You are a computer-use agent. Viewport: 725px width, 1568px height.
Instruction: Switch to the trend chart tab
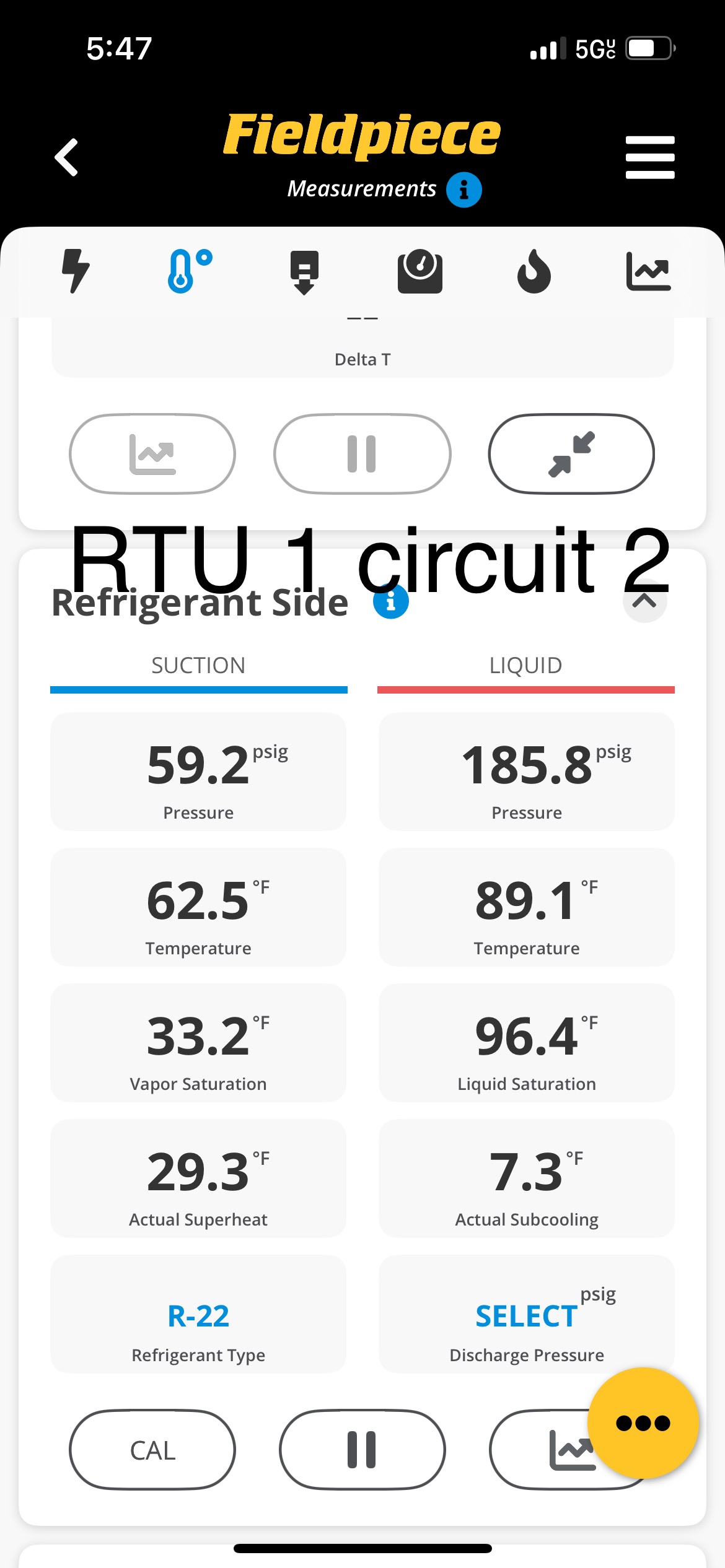tap(648, 271)
